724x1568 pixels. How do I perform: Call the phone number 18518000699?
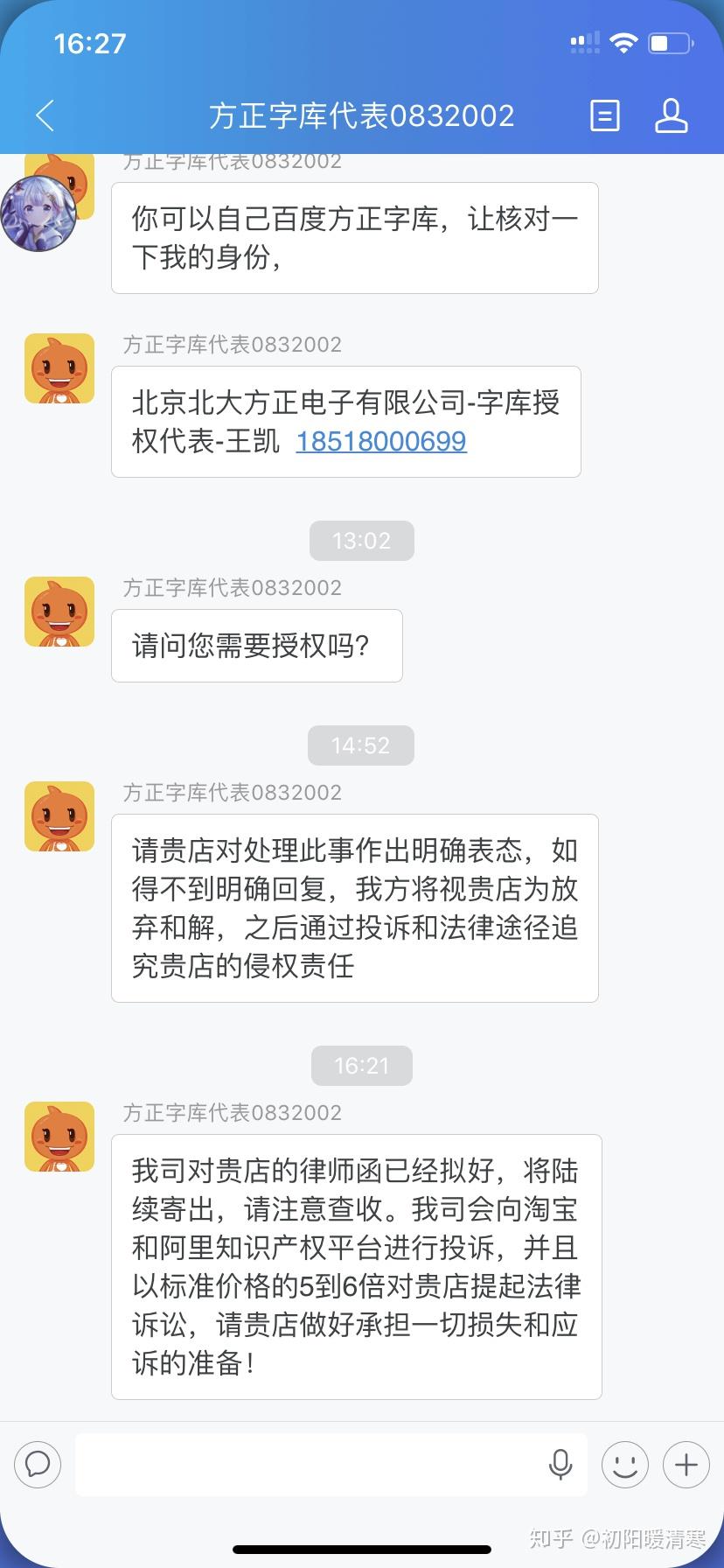coord(382,442)
